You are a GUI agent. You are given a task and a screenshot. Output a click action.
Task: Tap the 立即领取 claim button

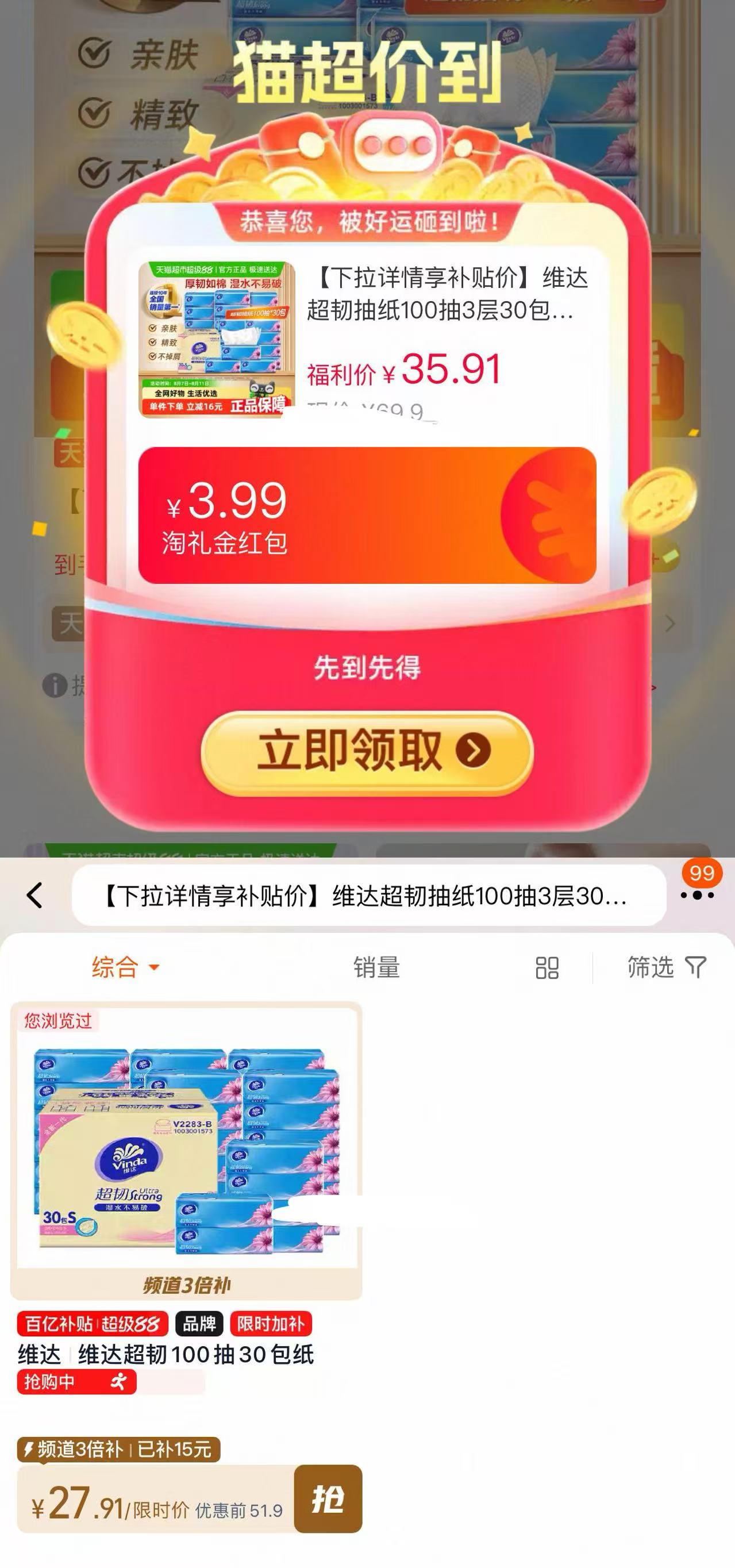(365, 752)
